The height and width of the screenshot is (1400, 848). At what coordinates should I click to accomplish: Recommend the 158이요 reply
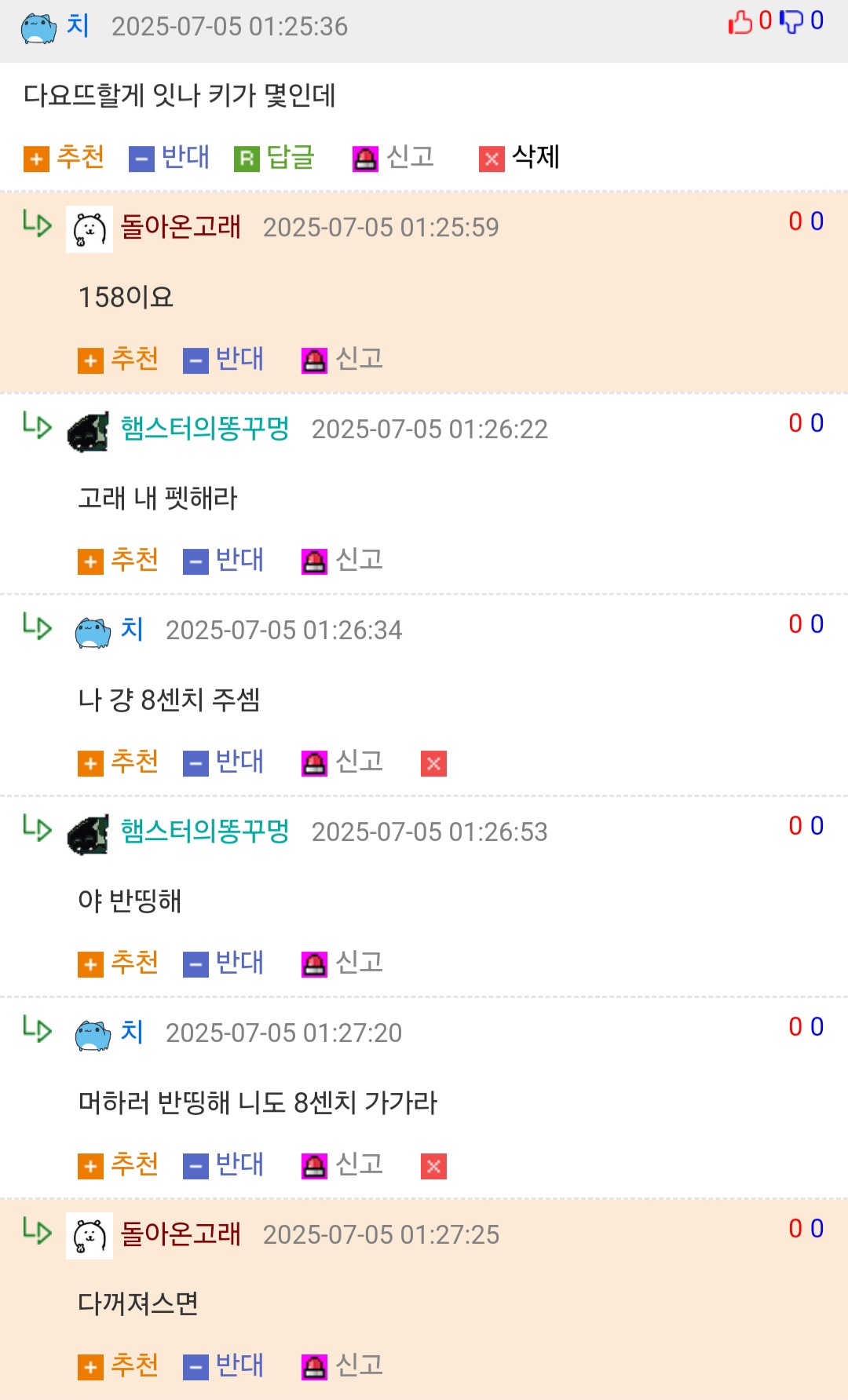point(119,360)
